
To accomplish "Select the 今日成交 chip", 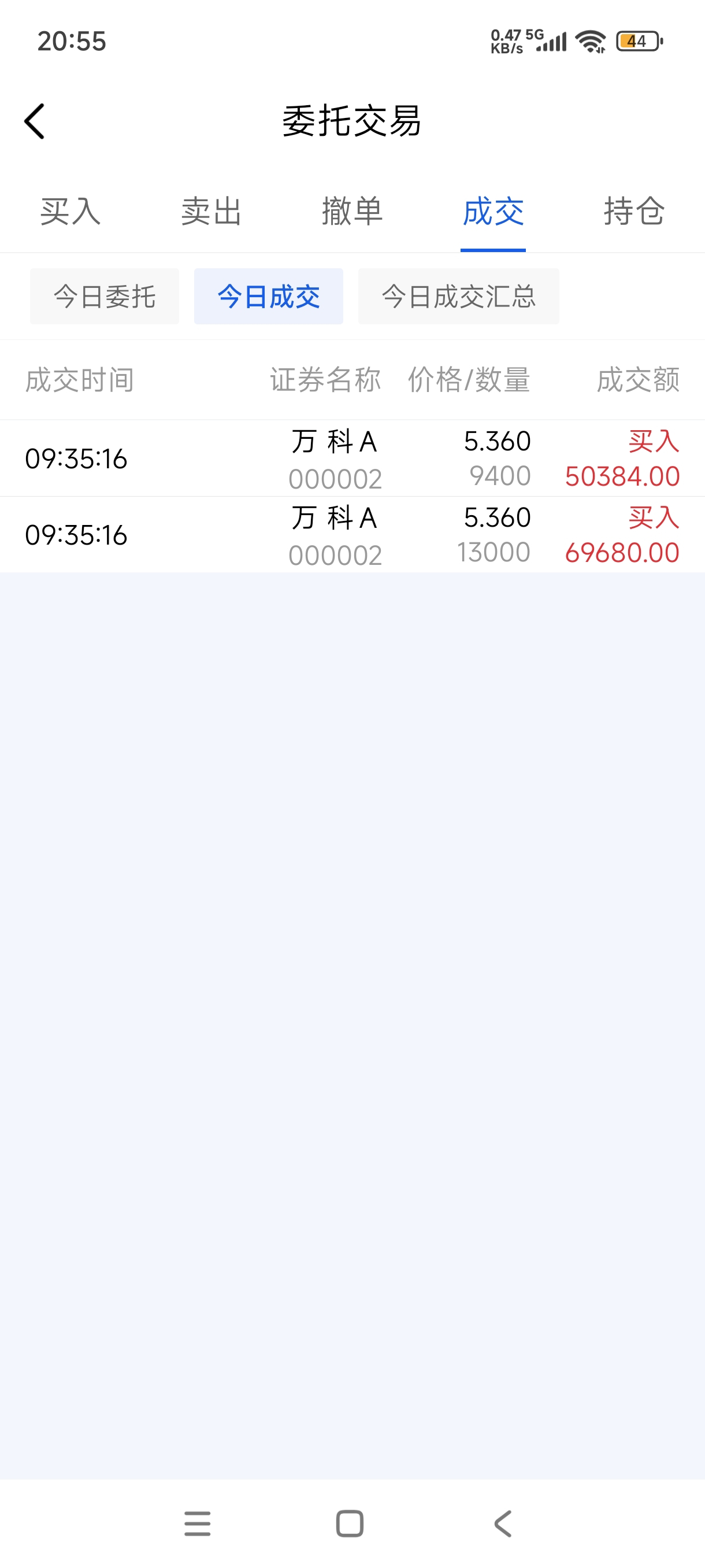I will pyautogui.click(x=268, y=297).
